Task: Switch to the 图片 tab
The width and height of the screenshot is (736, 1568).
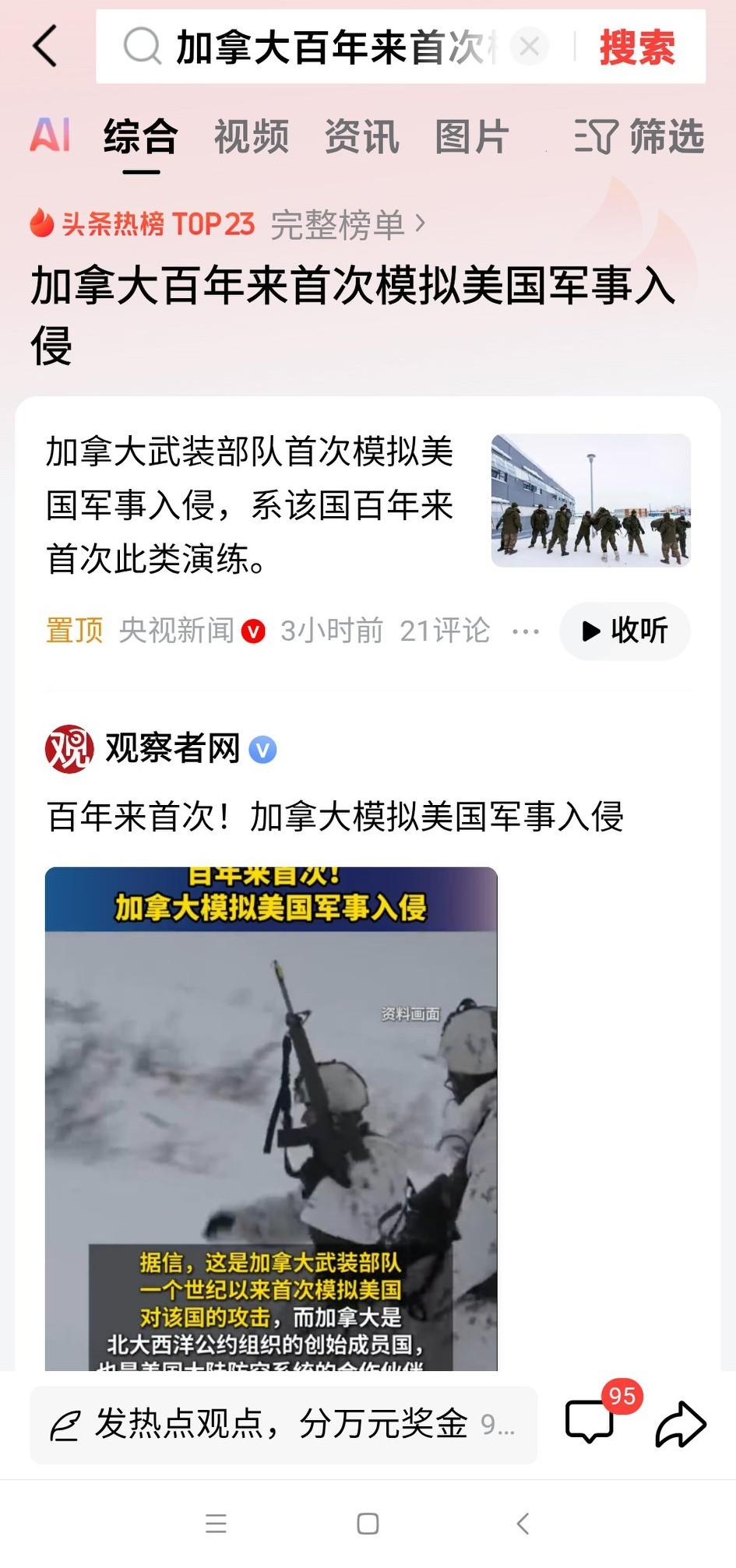Action: (473, 137)
